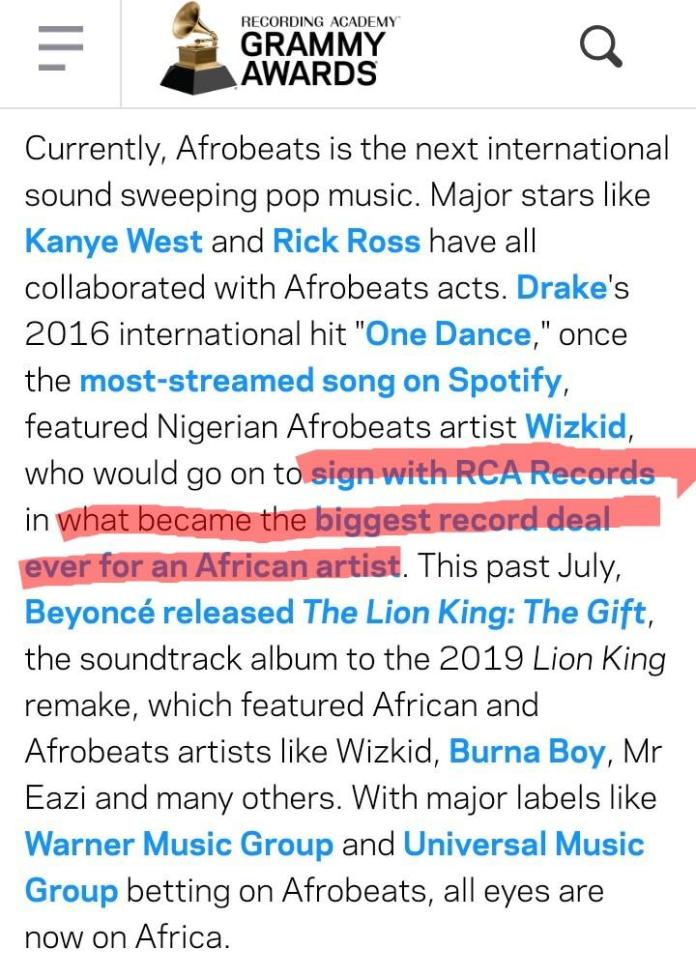Follow sign with RCA Records link
The image size is (696, 977).
coord(483,472)
